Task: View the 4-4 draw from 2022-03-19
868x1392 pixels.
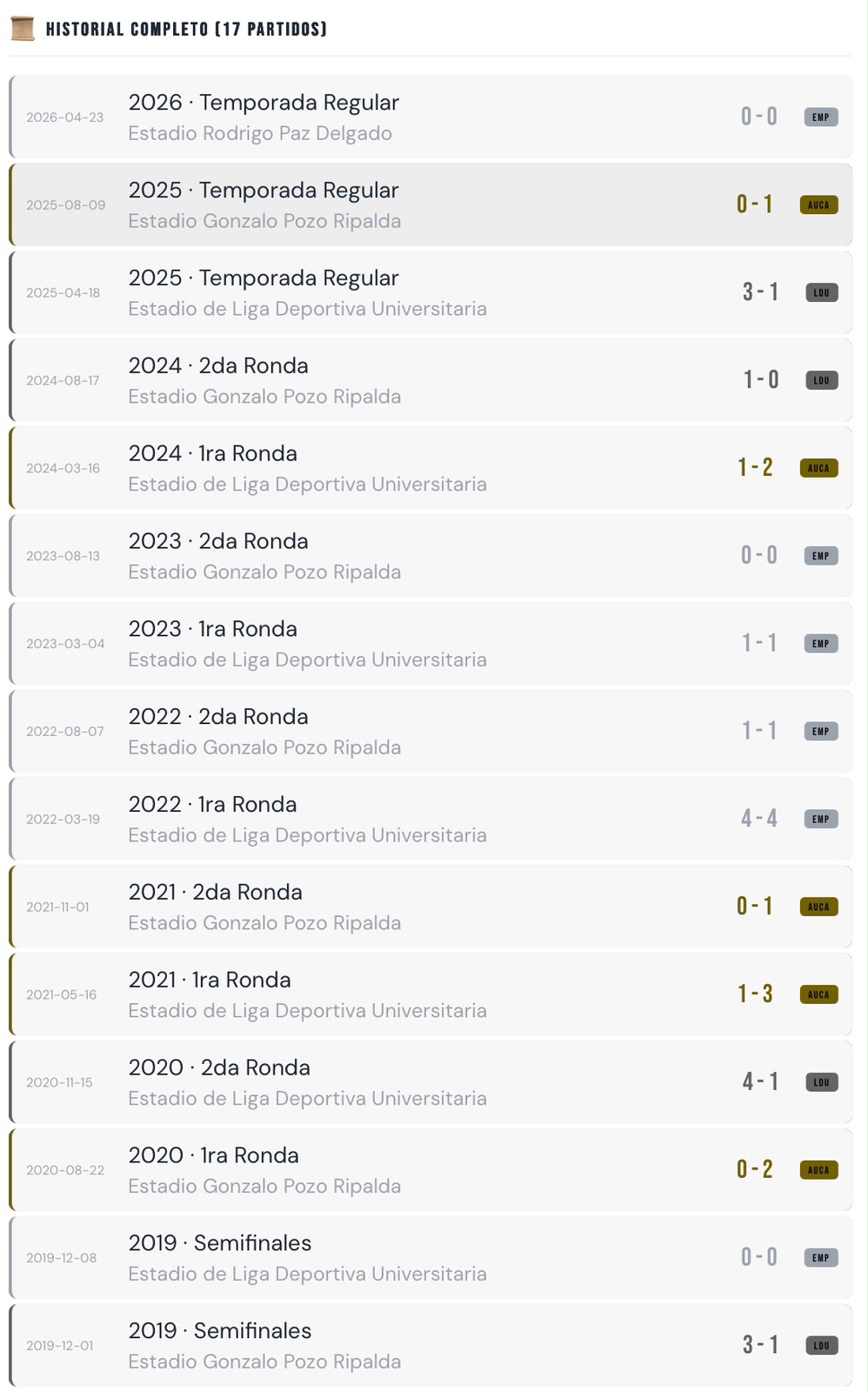Action: point(431,820)
